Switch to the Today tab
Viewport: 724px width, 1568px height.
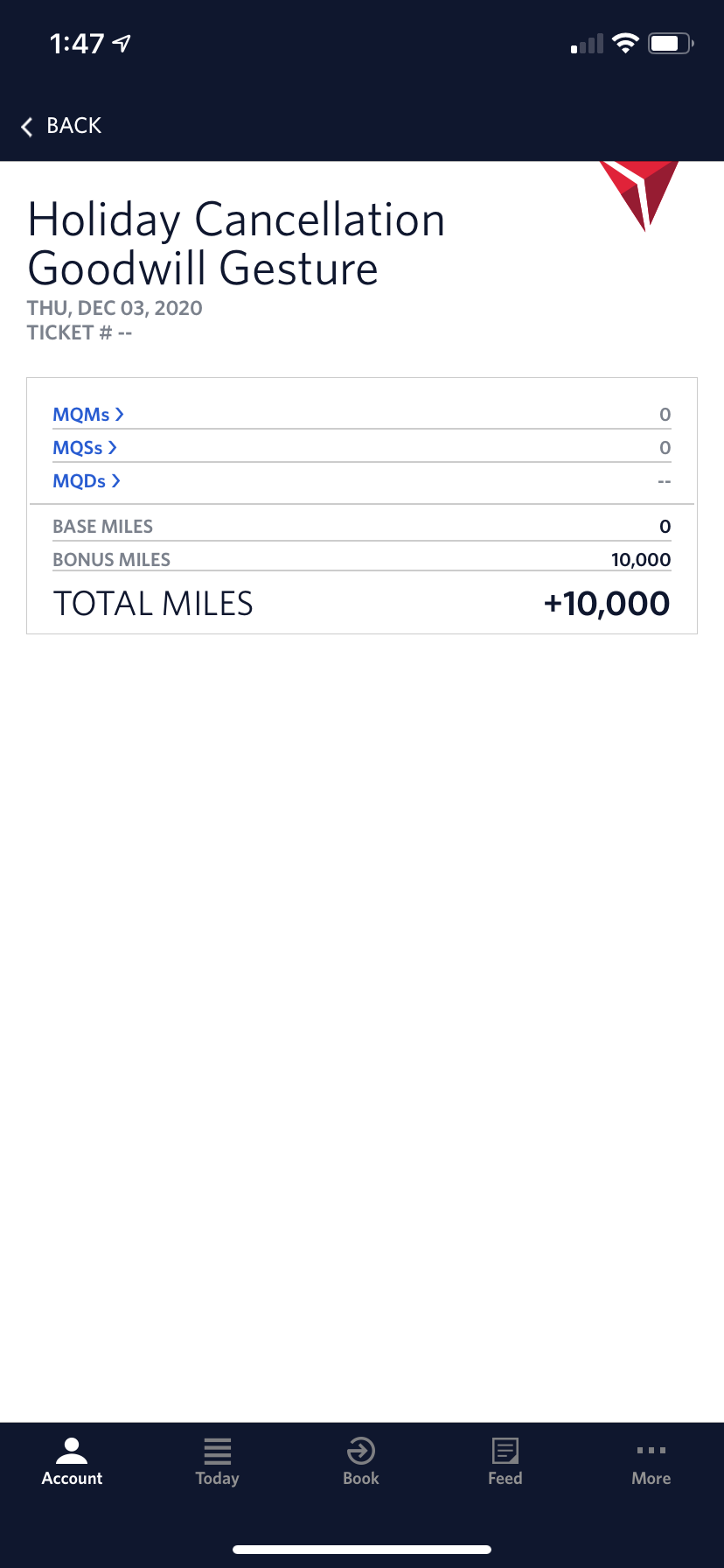[217, 1462]
